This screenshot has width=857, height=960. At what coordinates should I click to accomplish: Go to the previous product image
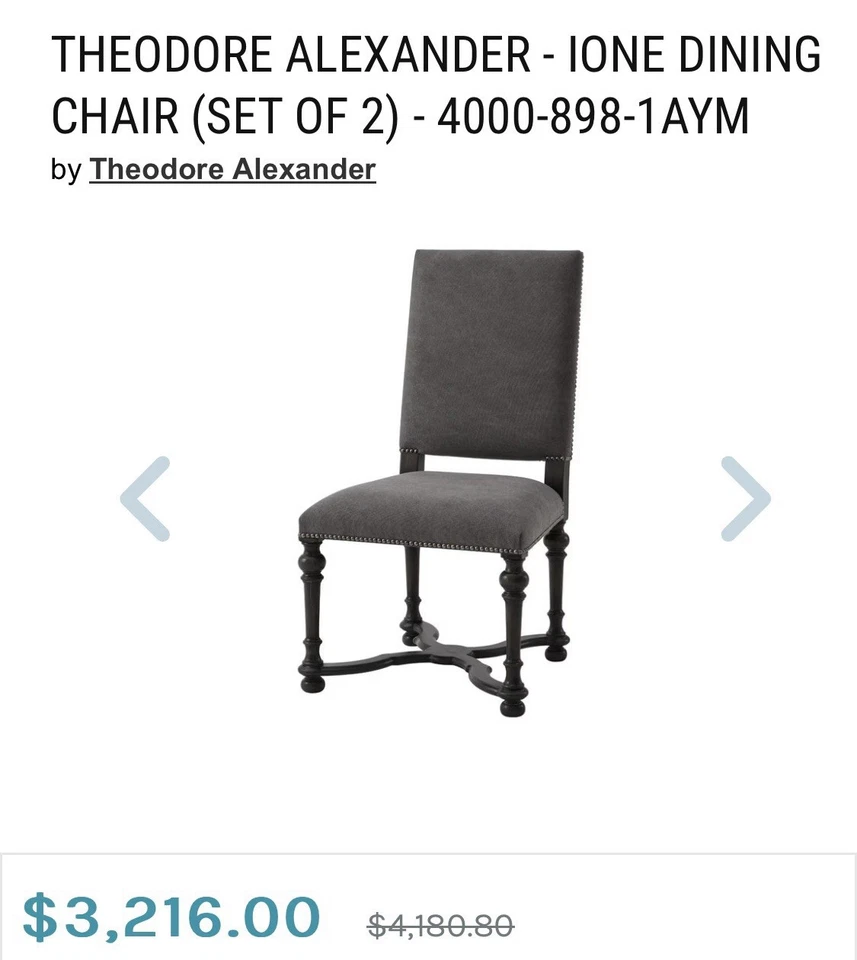click(145, 498)
